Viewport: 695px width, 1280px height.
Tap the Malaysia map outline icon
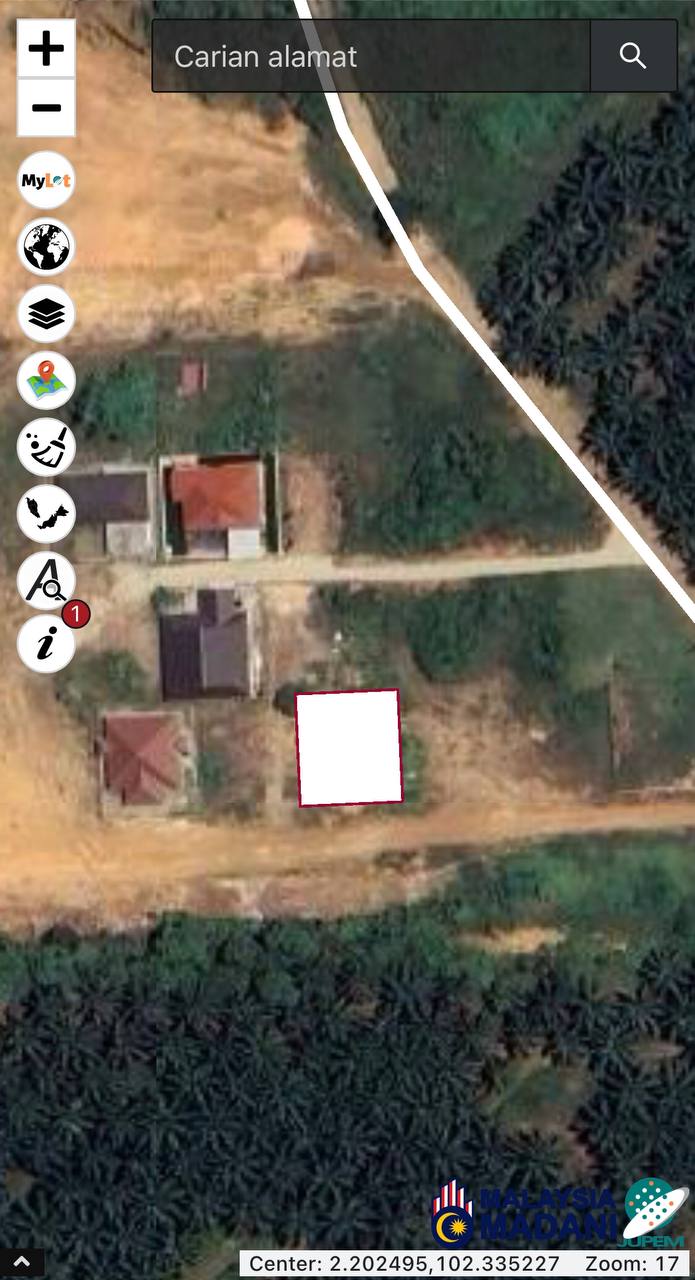46,514
